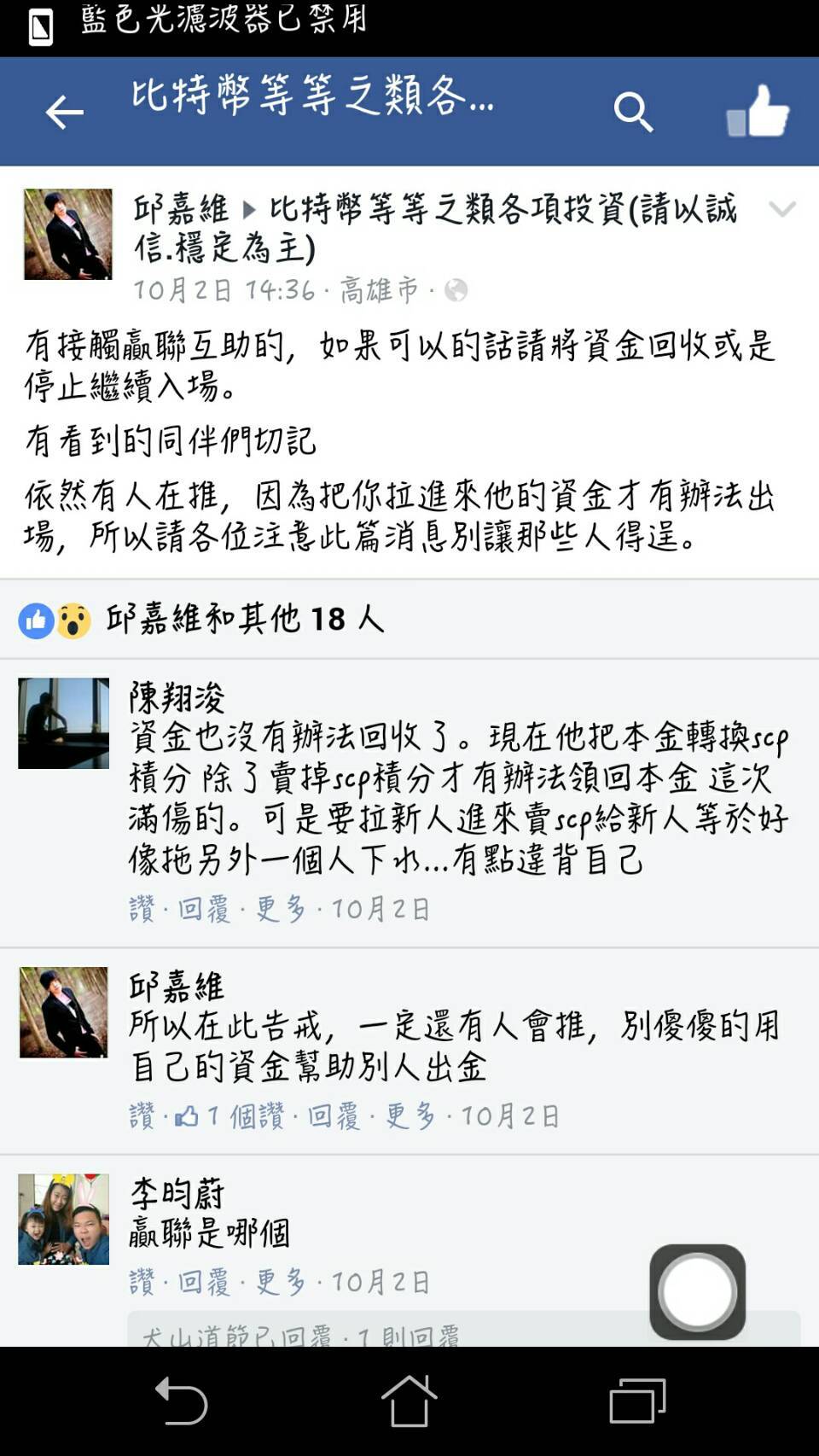Open the group name link in post header
Image resolution: width=819 pixels, height=1456 pixels.
(x=502, y=227)
